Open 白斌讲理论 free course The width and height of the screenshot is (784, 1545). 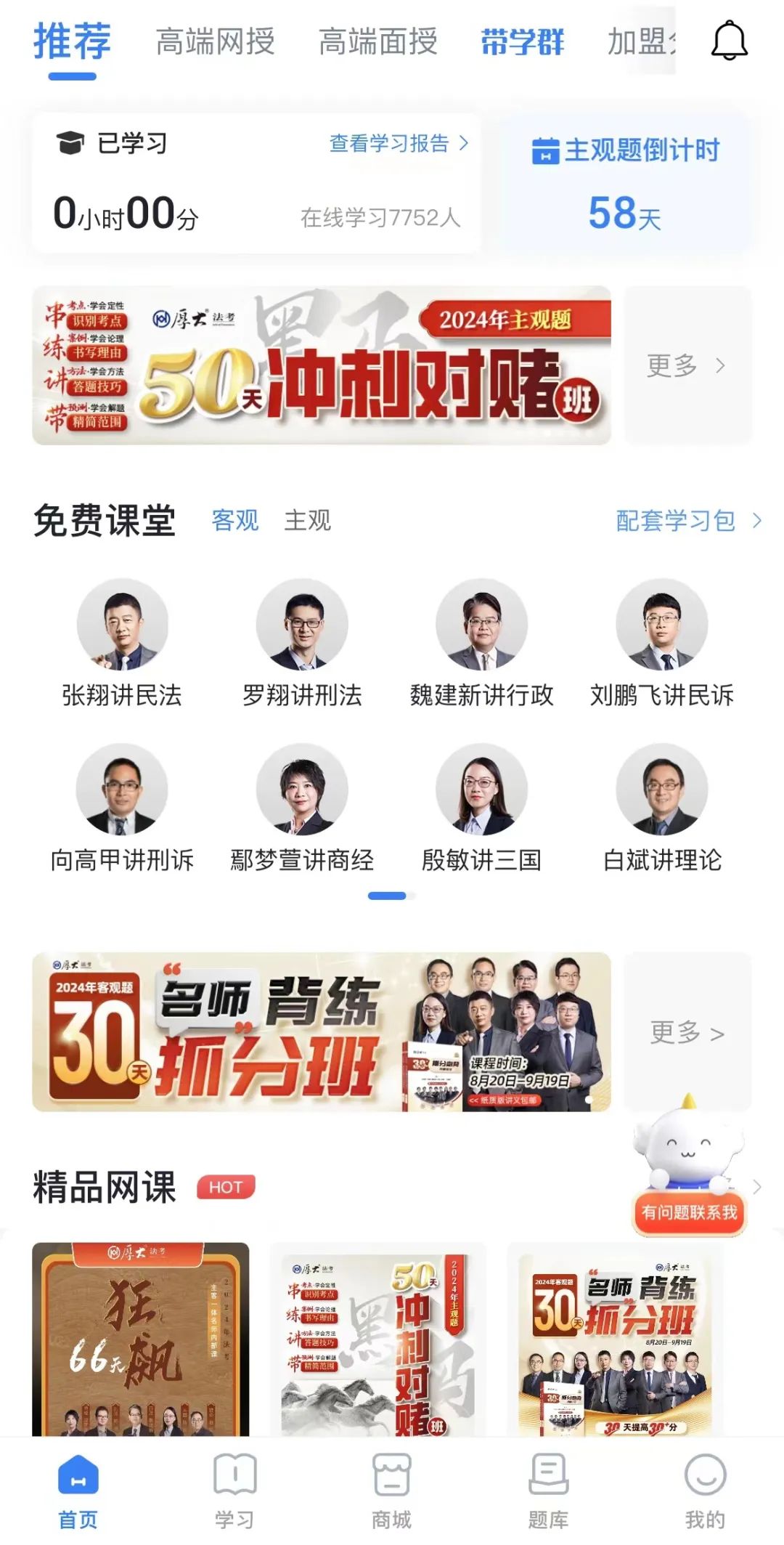(x=661, y=808)
